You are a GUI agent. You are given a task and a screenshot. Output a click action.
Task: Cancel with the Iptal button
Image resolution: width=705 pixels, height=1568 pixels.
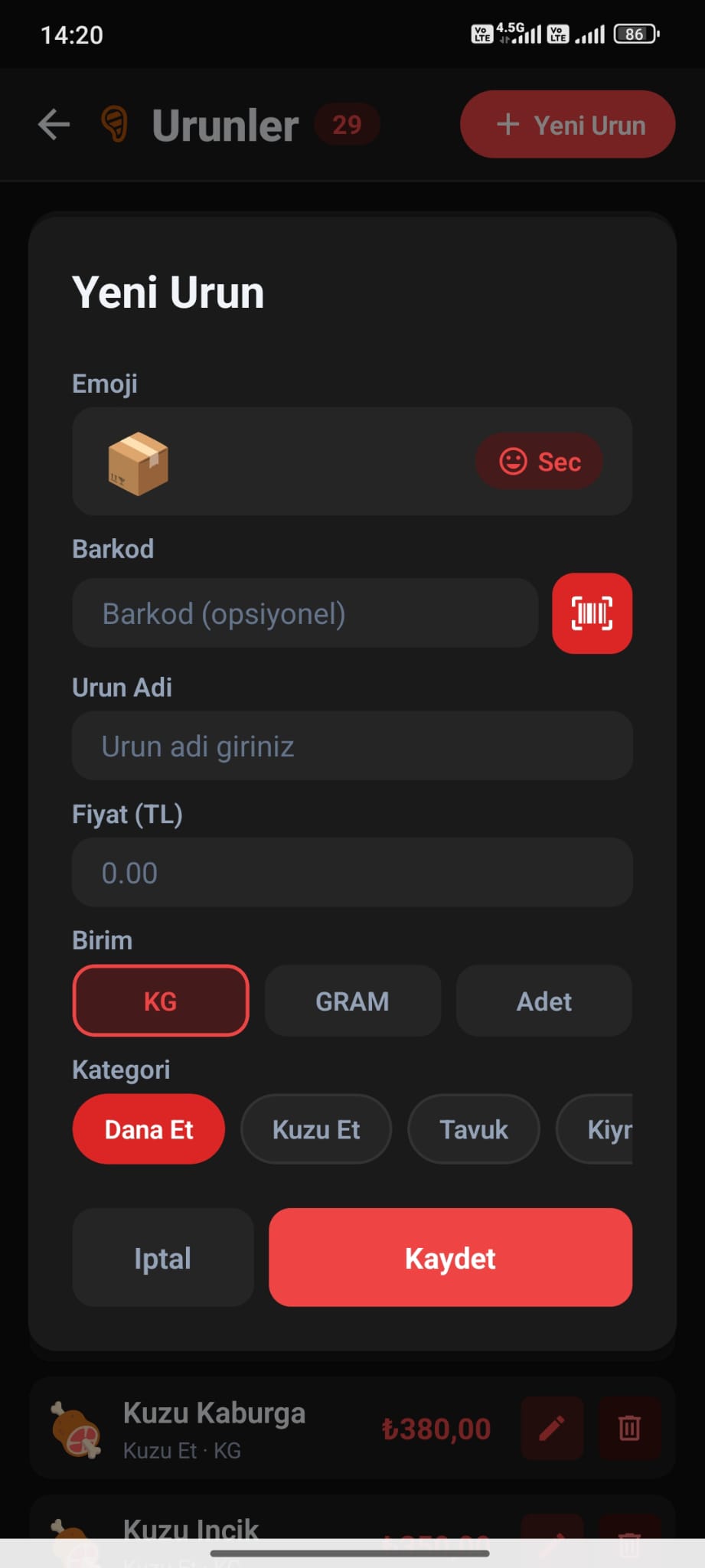click(162, 1258)
